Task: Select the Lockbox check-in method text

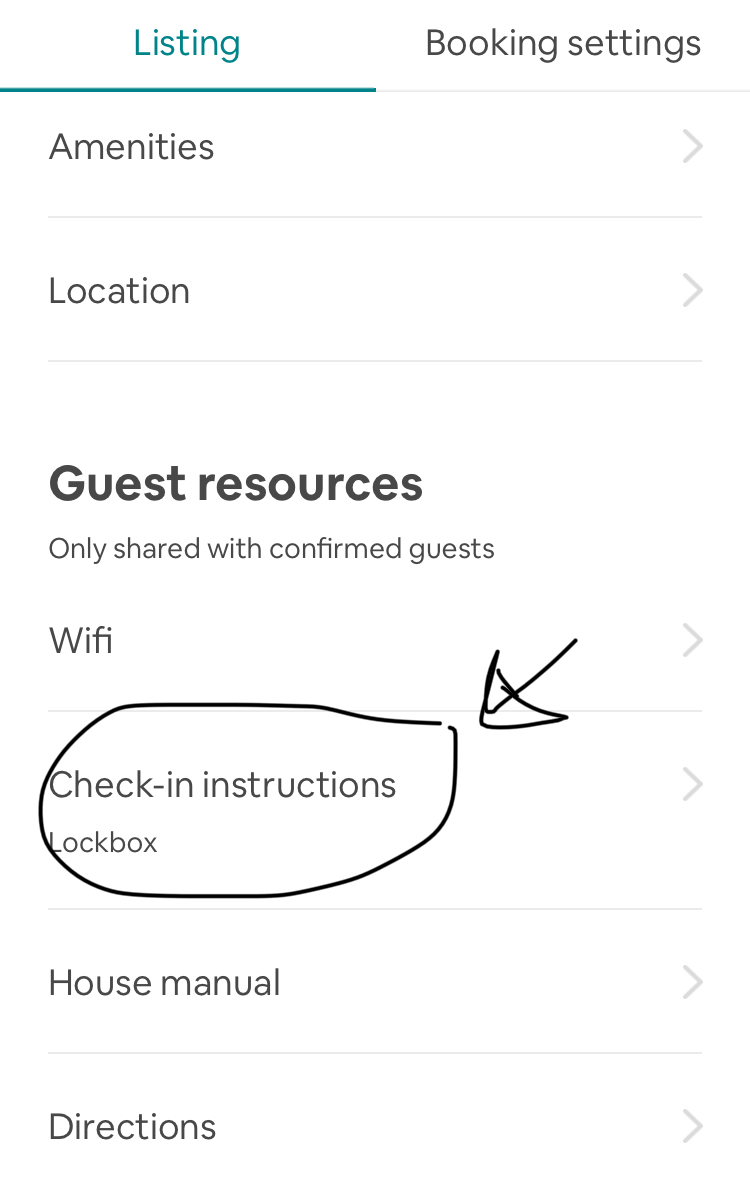Action: pos(103,842)
